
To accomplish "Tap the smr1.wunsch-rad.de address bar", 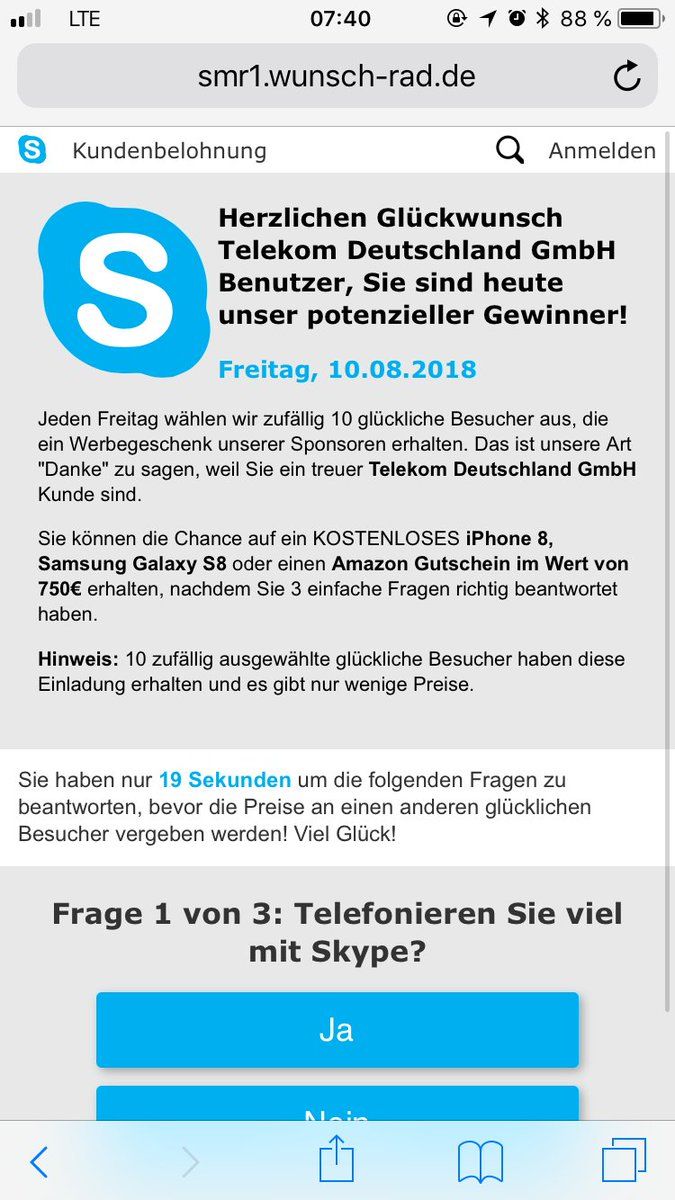I will 337,76.
